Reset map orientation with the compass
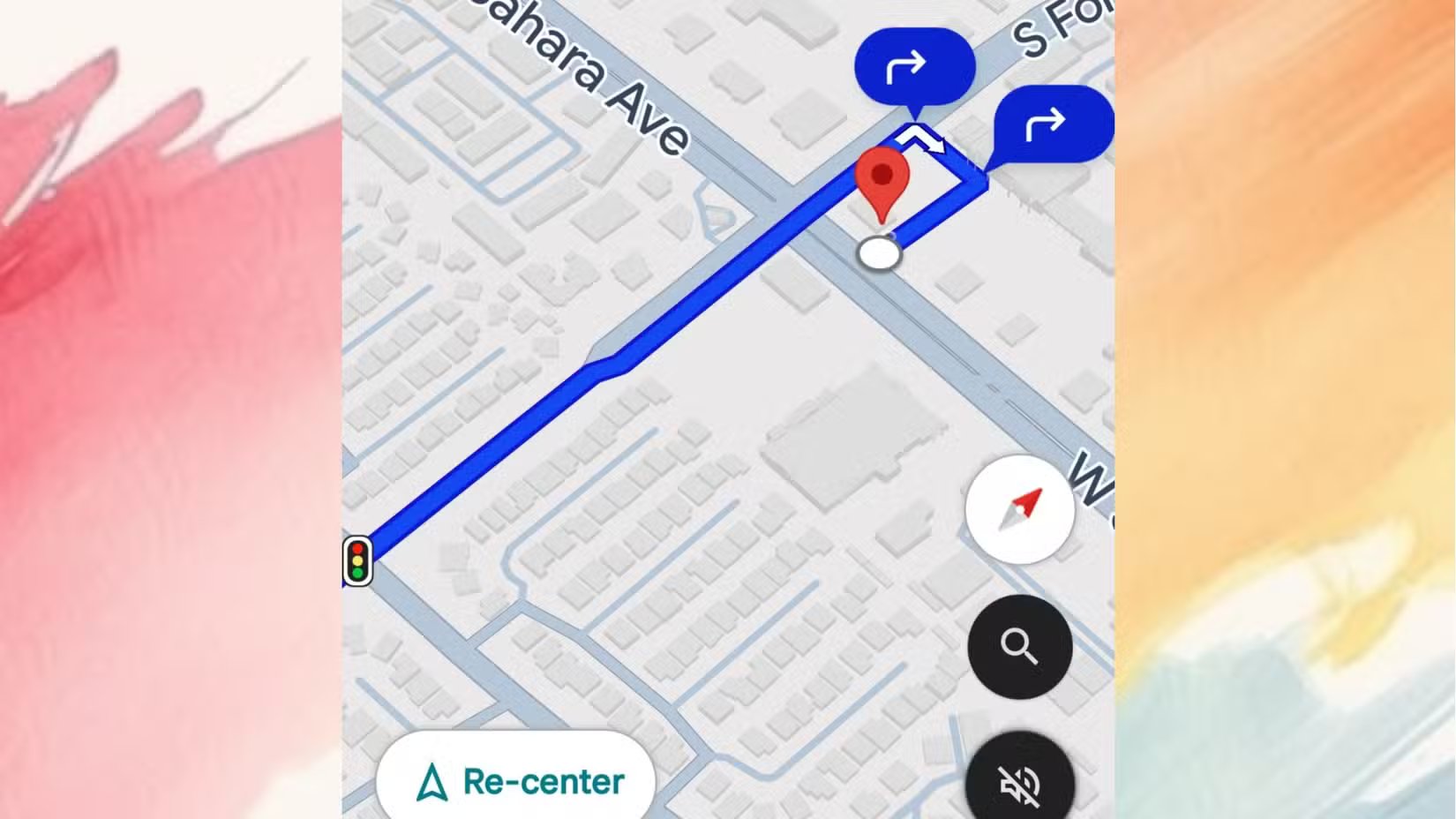Image resolution: width=1456 pixels, height=819 pixels. 1020,509
